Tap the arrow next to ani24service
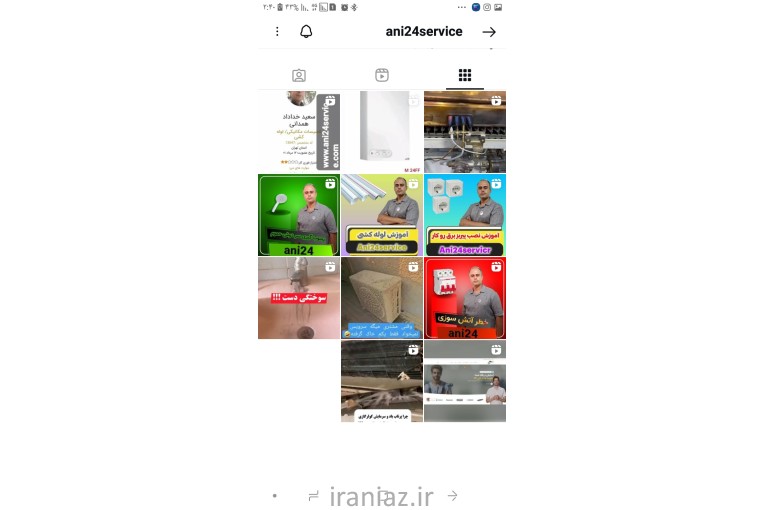 coord(489,32)
